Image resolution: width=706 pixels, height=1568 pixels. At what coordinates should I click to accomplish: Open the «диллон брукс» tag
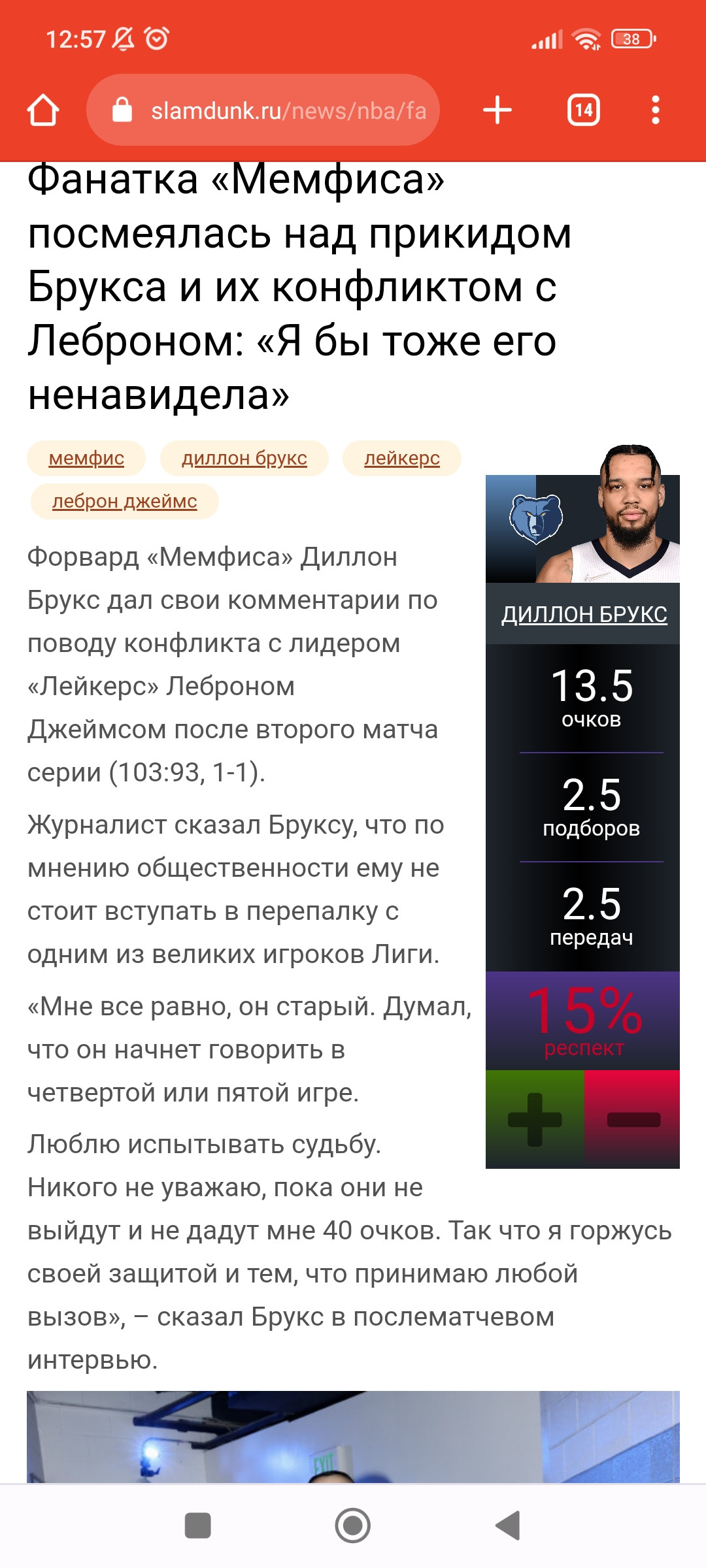coord(244,459)
